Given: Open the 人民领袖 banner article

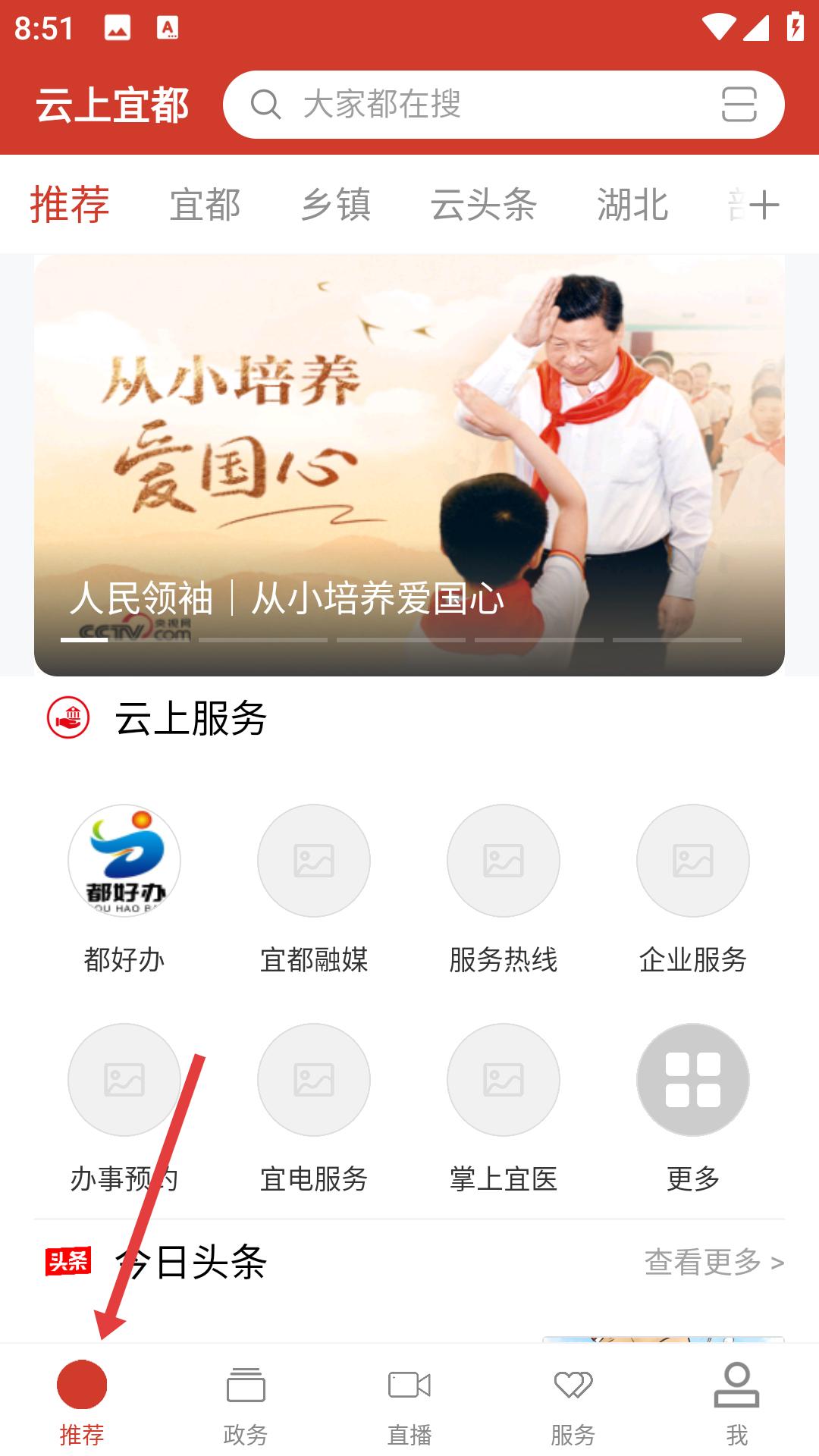Looking at the screenshot, I should (x=409, y=464).
